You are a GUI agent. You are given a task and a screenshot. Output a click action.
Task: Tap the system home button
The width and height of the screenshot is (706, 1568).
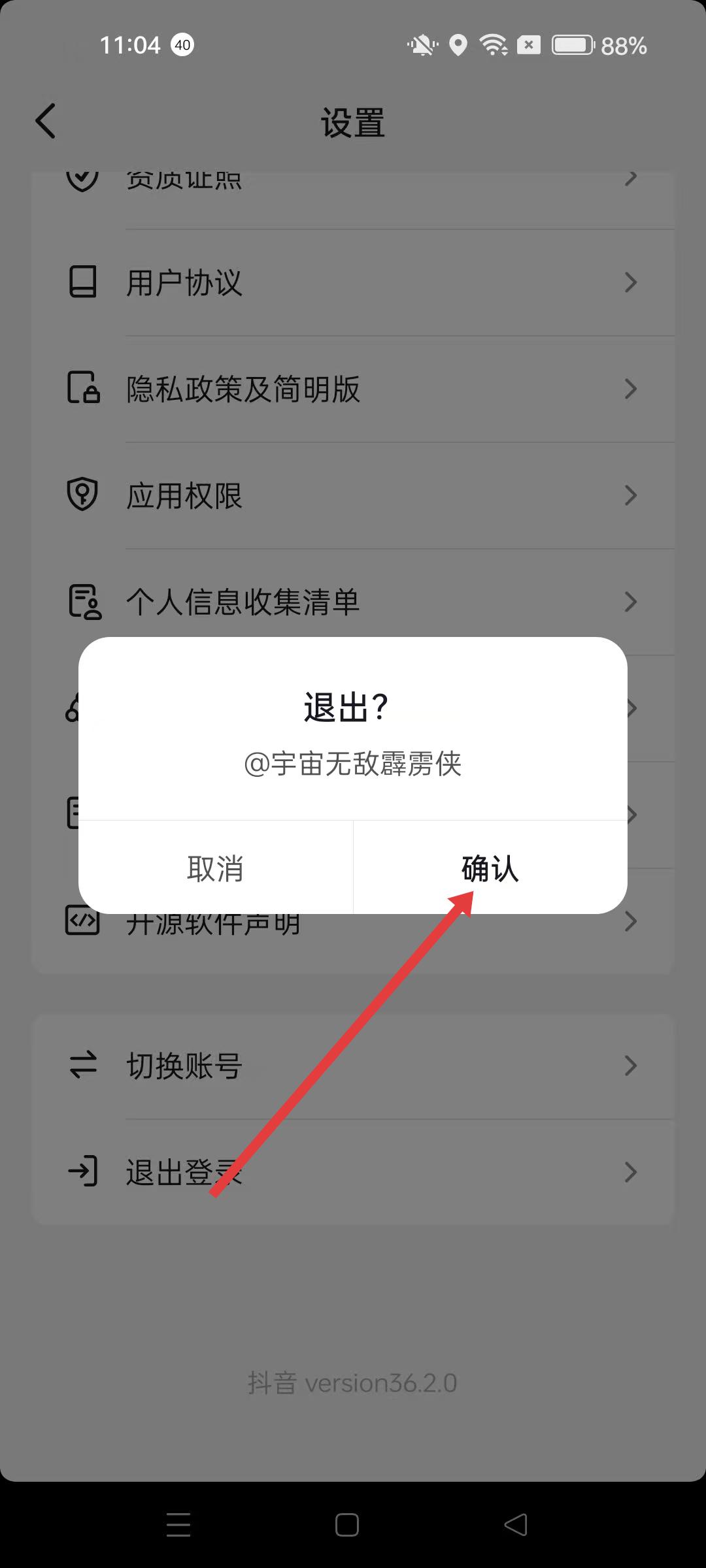tap(346, 1524)
